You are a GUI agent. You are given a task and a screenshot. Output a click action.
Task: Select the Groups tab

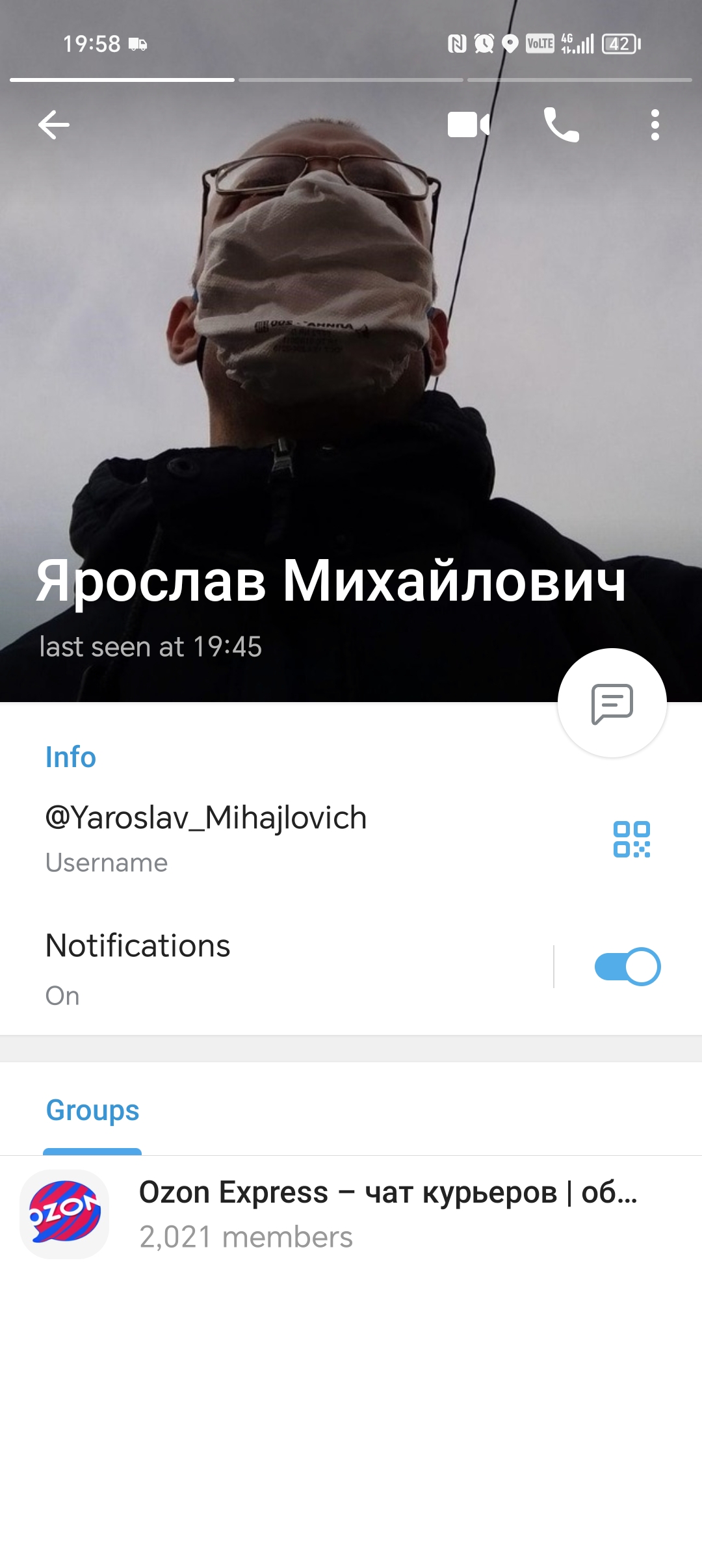pyautogui.click(x=92, y=1111)
